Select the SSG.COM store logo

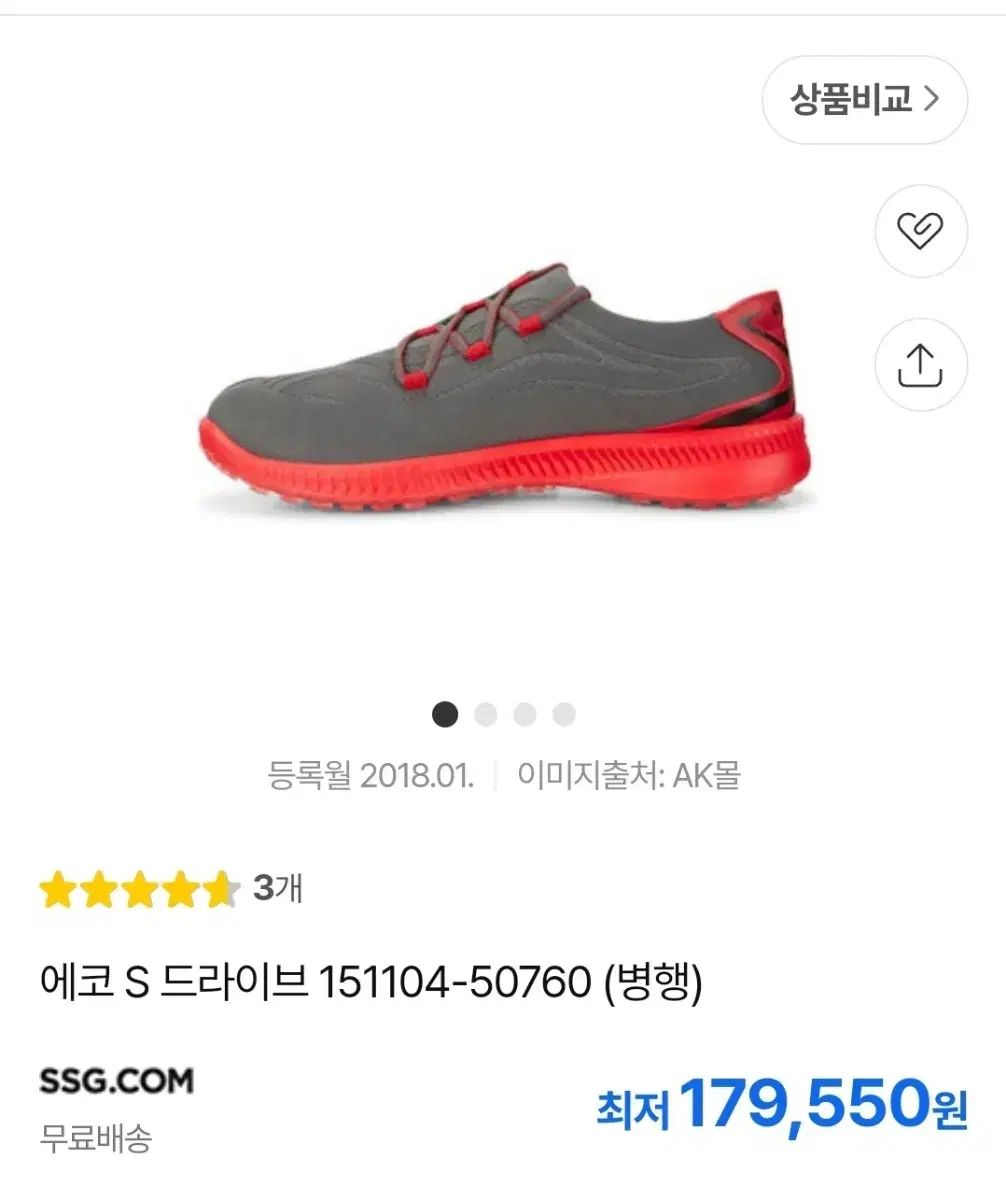pos(117,1081)
